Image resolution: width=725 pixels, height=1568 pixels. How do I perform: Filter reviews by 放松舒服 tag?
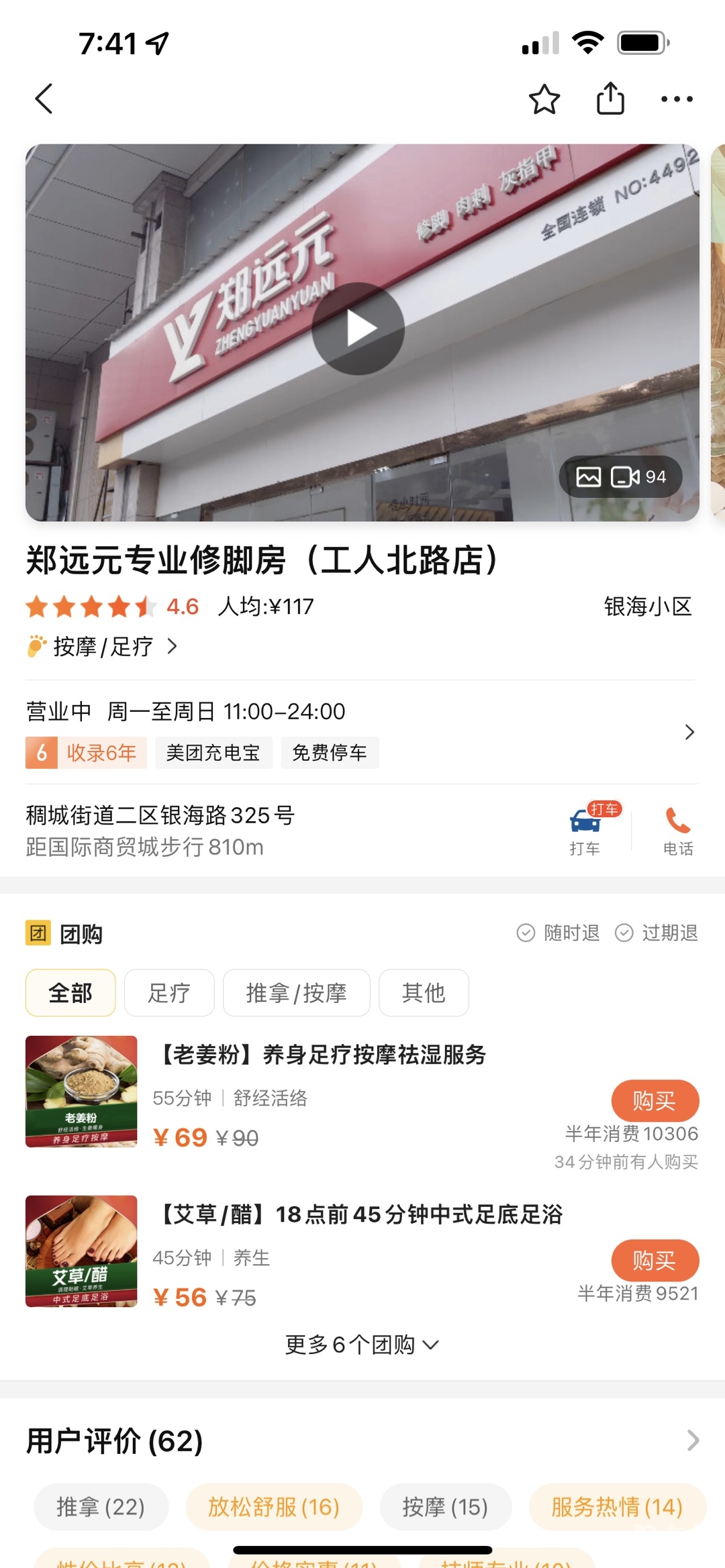coord(274,1507)
